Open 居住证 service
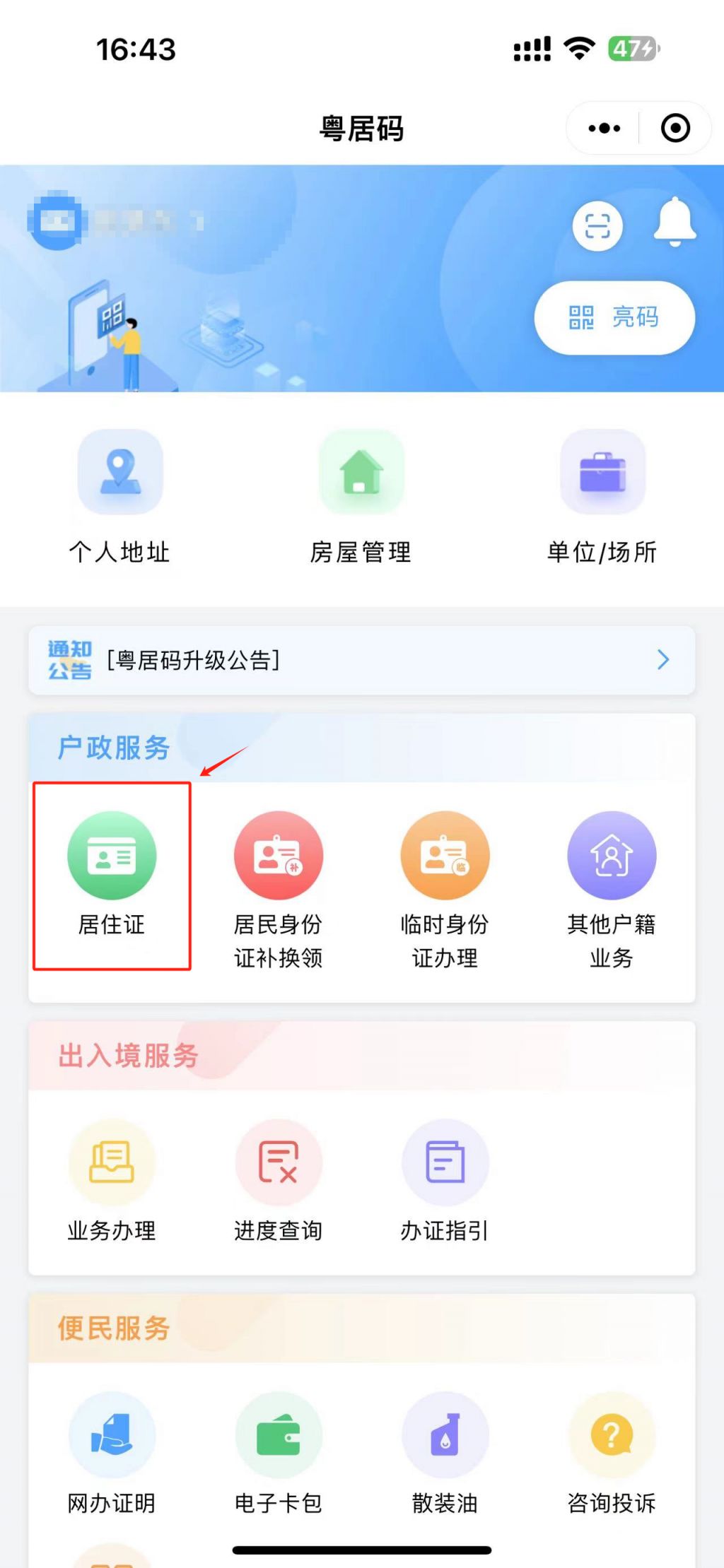The width and height of the screenshot is (724, 1568). [112, 875]
